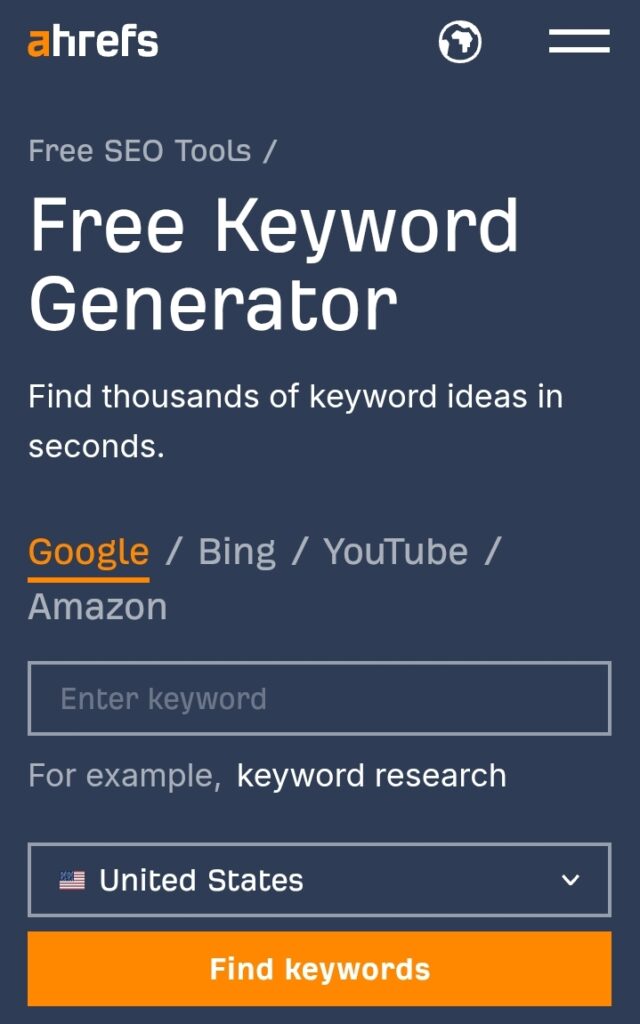This screenshot has width=640, height=1024.
Task: Open the hamburger navigation menu
Action: click(x=579, y=42)
